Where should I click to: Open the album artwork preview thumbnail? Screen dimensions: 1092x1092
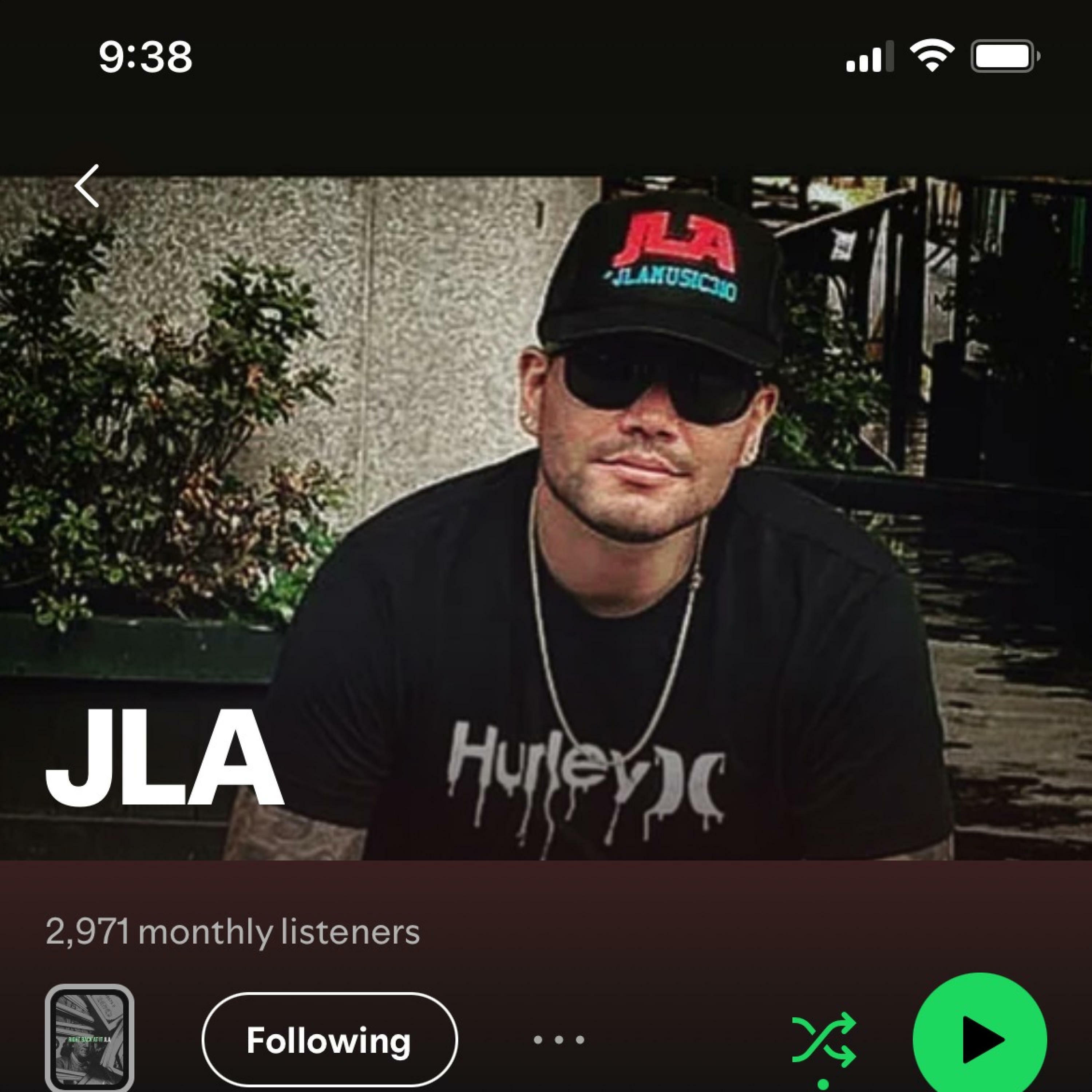coord(89,1039)
